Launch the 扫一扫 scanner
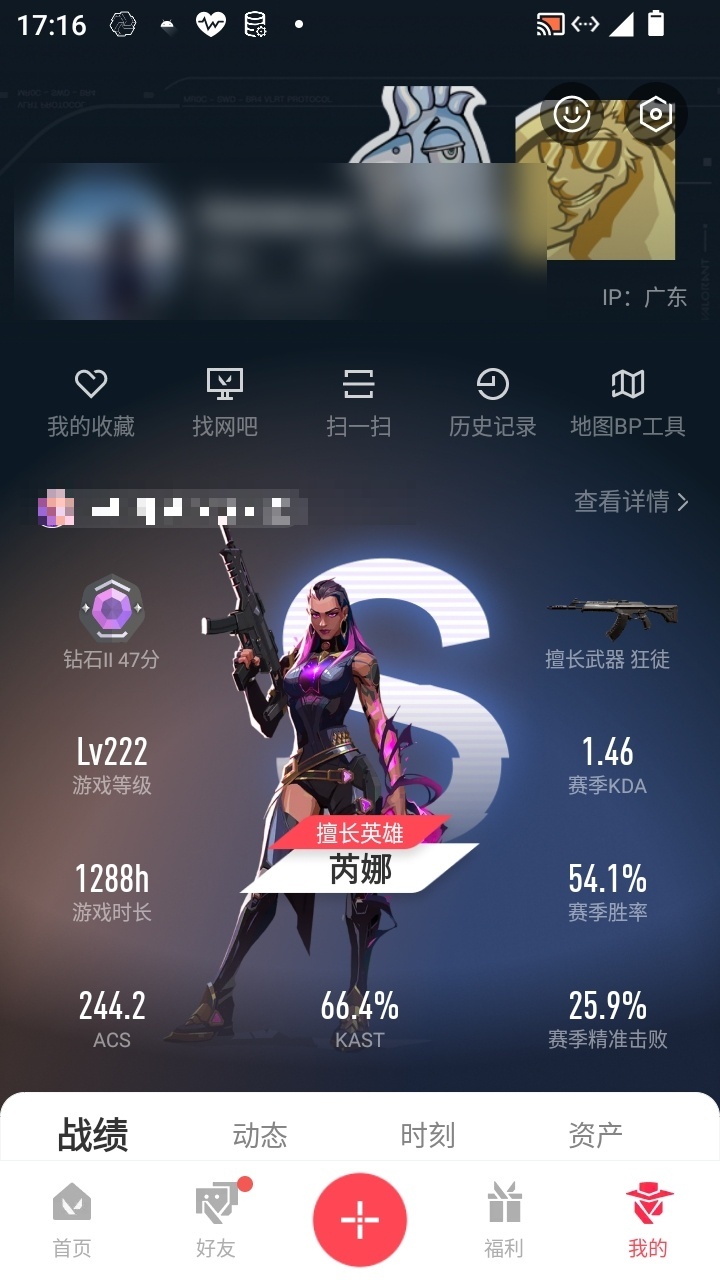This screenshot has height=1280, width=720. (358, 403)
